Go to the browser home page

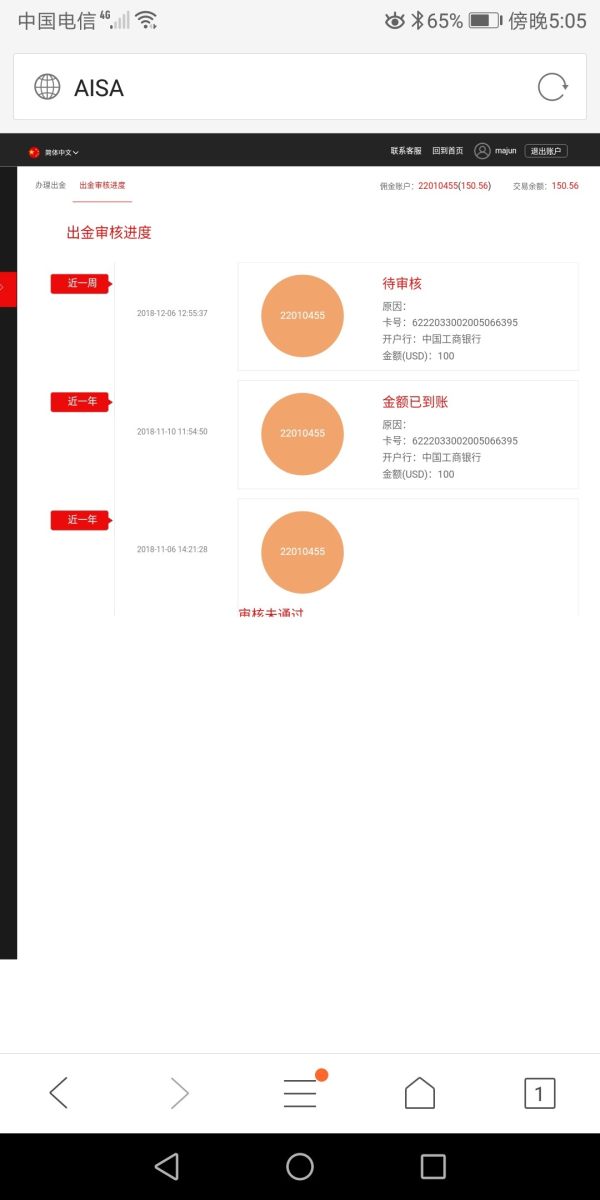tap(420, 1093)
